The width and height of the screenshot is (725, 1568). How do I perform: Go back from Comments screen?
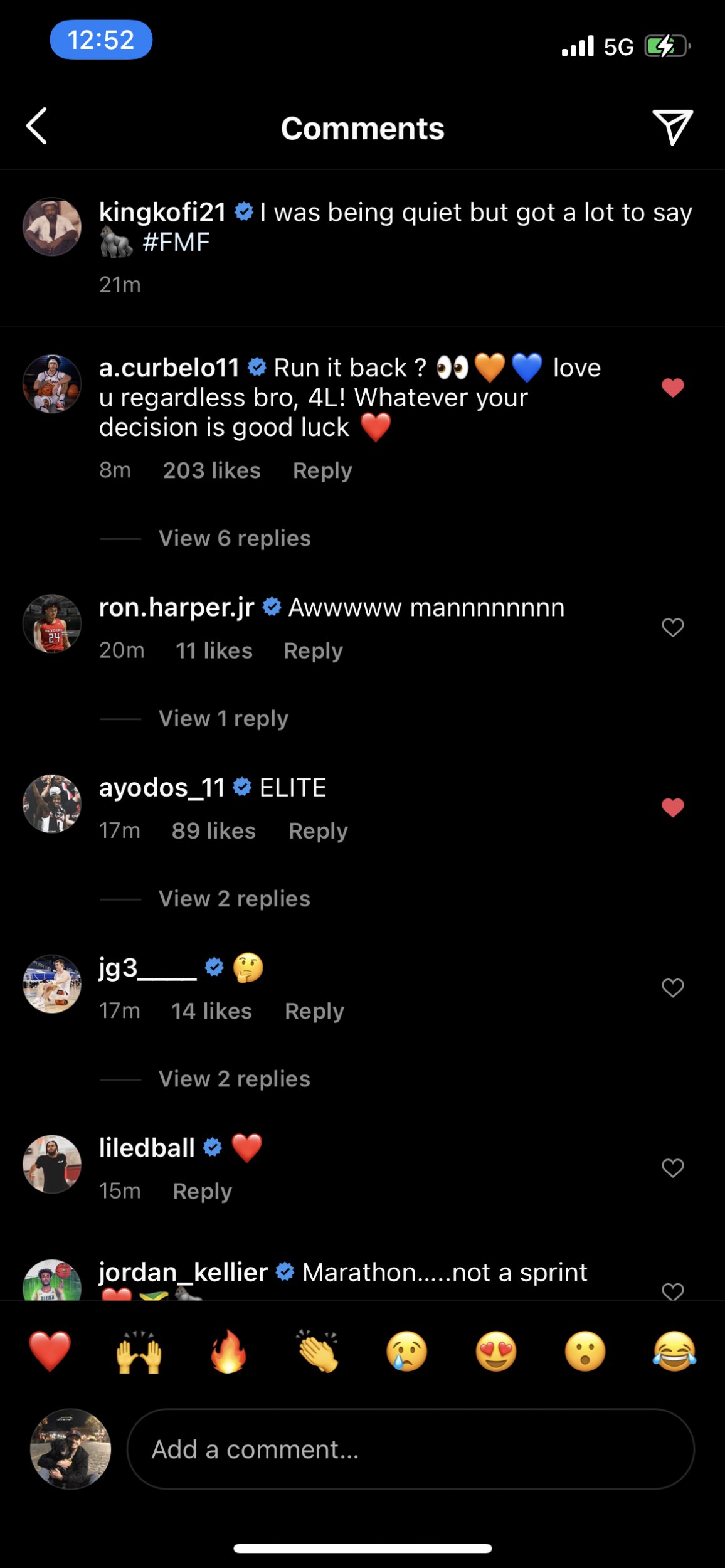[37, 126]
